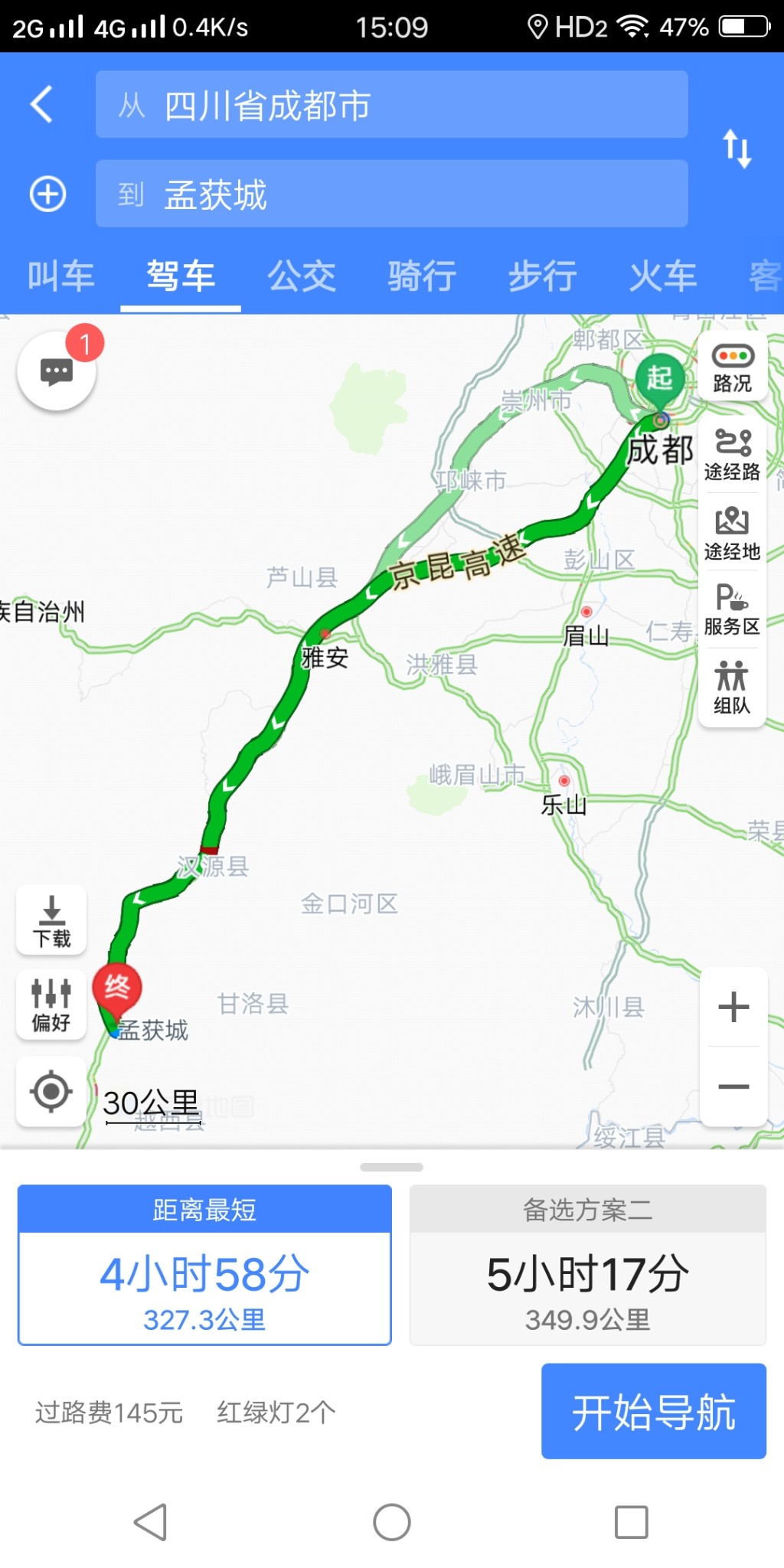Start navigation with 开始导航
This screenshot has height=1568, width=784.
tap(653, 1411)
